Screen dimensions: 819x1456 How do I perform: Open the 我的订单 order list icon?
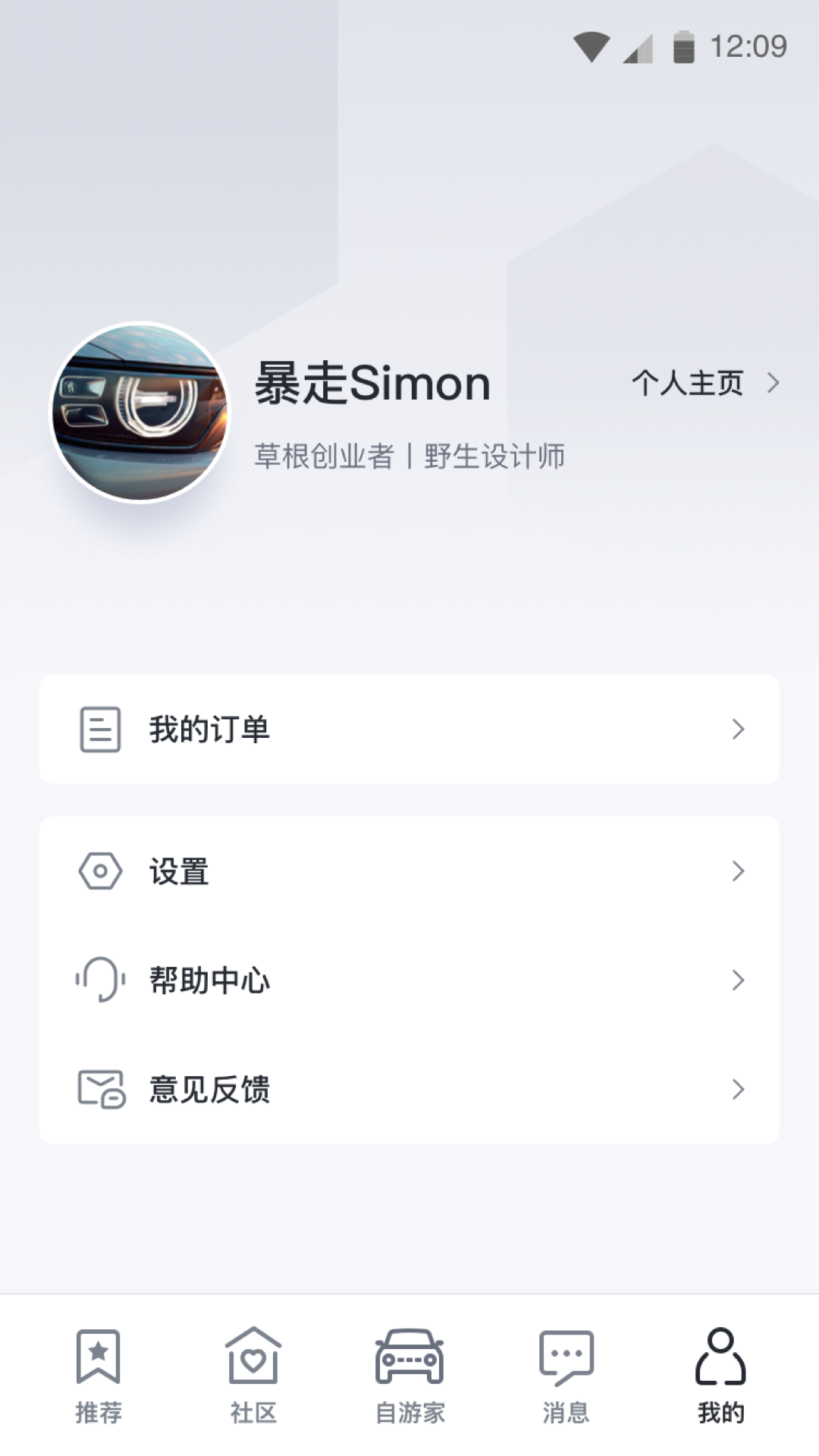pyautogui.click(x=99, y=730)
